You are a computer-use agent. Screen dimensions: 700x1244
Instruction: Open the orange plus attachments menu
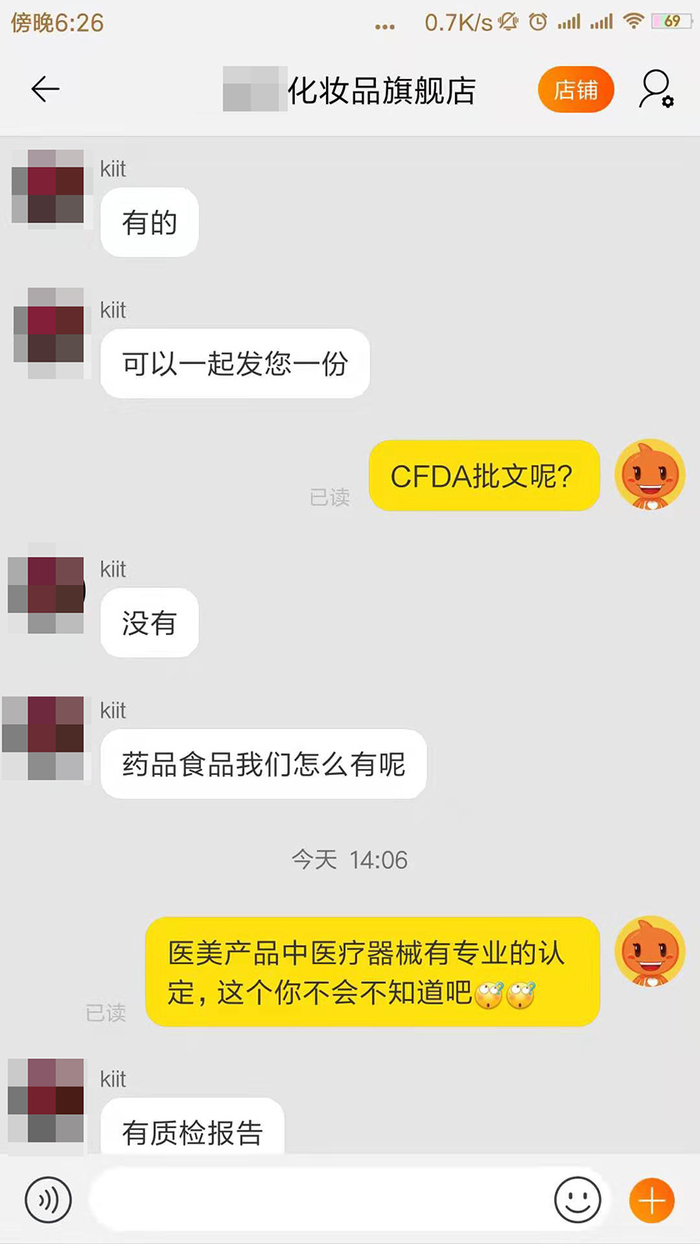click(x=652, y=1198)
